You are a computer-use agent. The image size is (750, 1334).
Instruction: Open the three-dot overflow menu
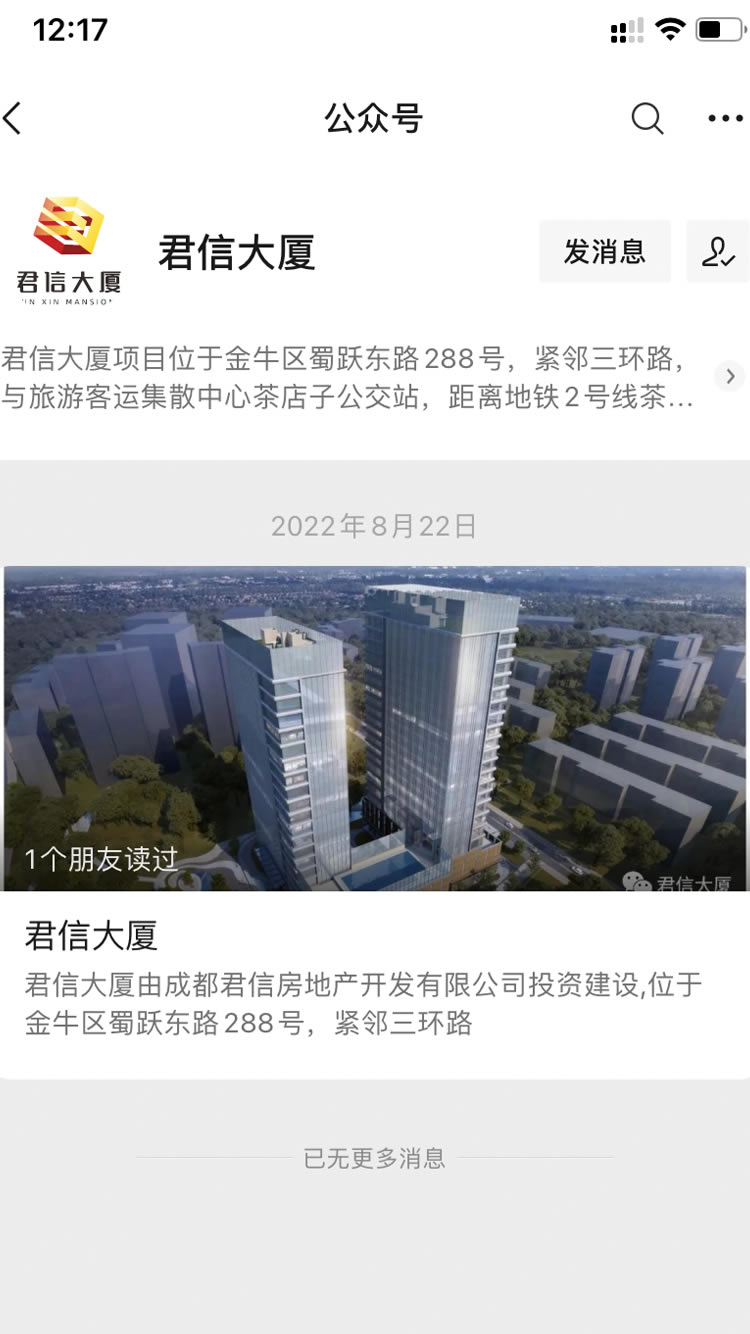725,119
